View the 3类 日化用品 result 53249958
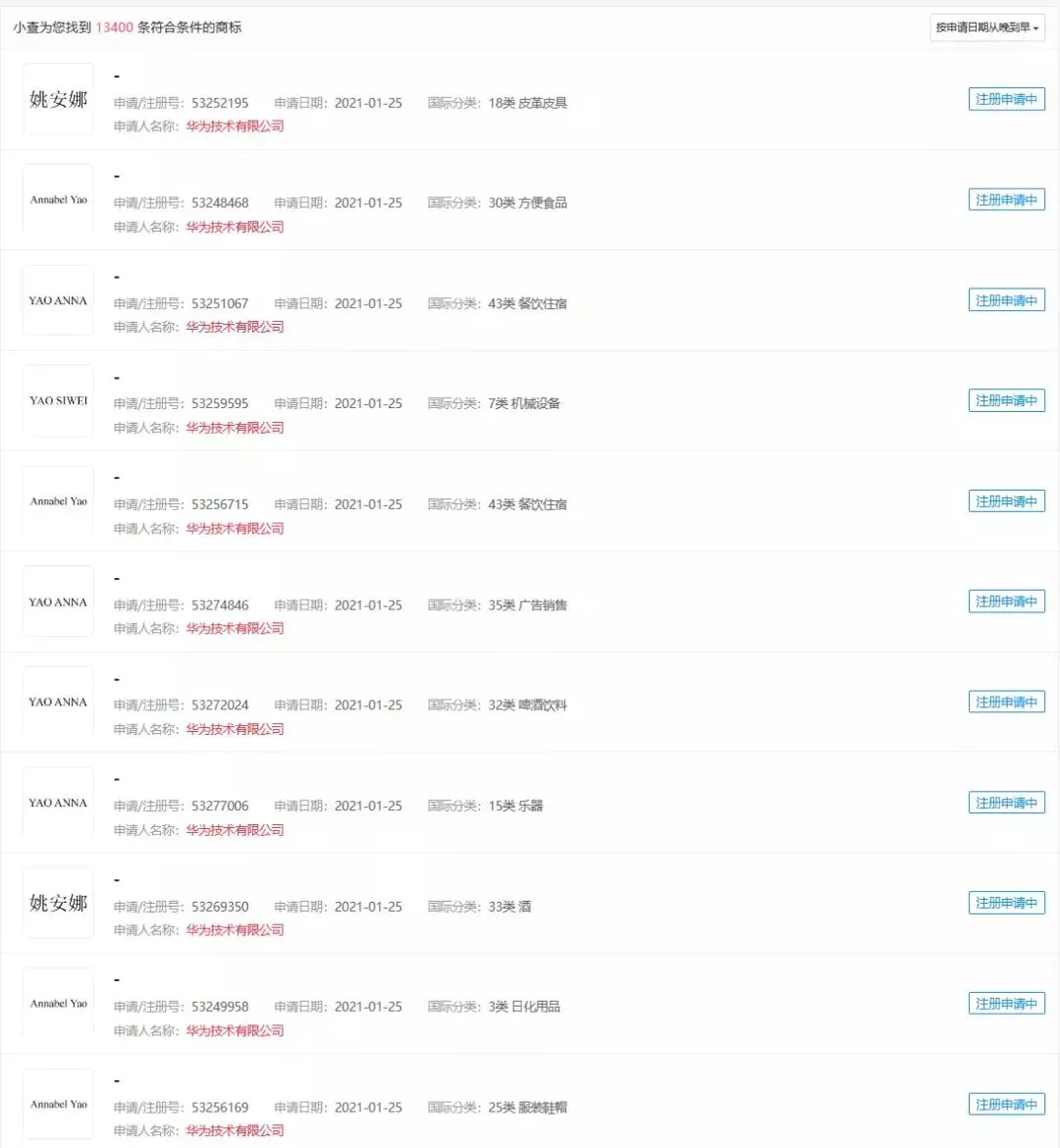The width and height of the screenshot is (1060, 1148). (220, 1007)
